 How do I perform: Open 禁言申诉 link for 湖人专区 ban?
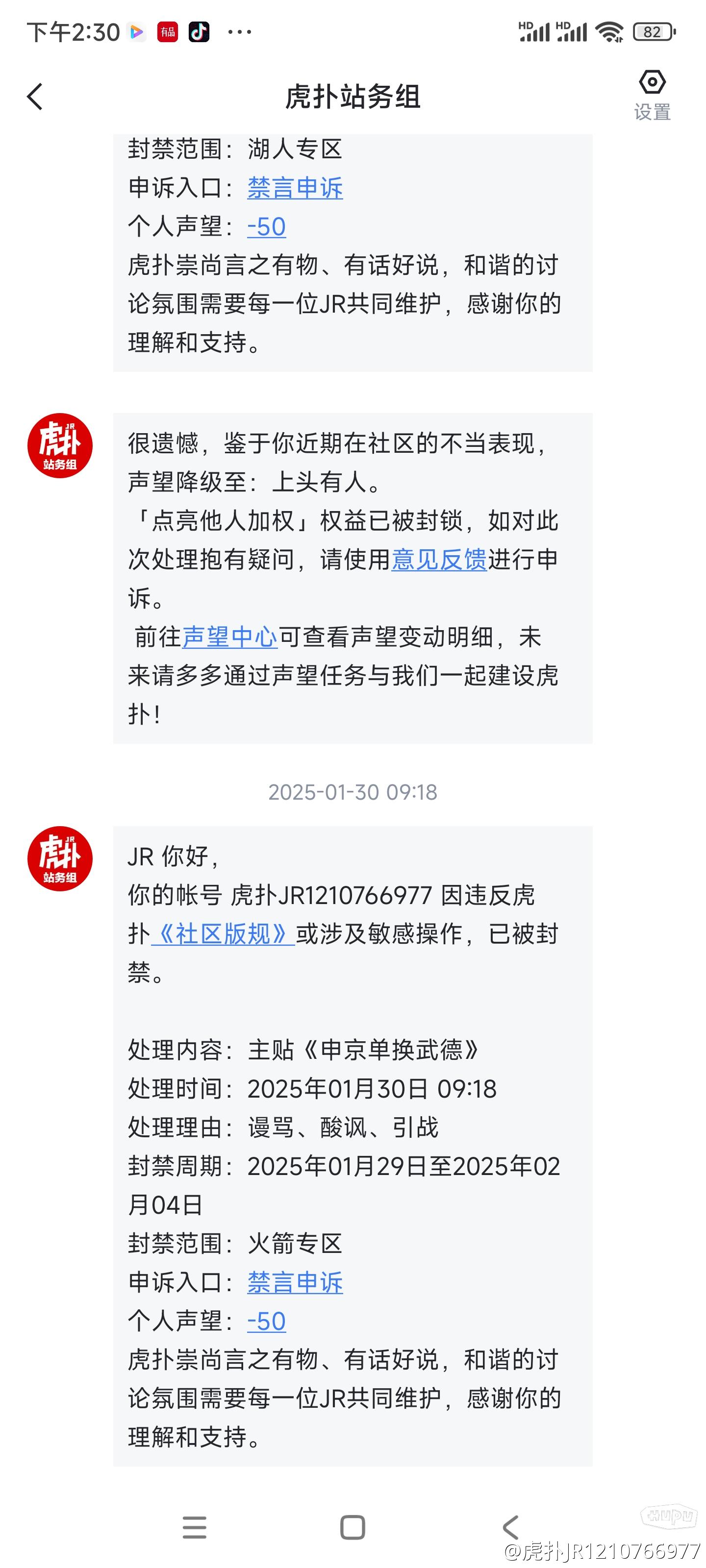295,188
